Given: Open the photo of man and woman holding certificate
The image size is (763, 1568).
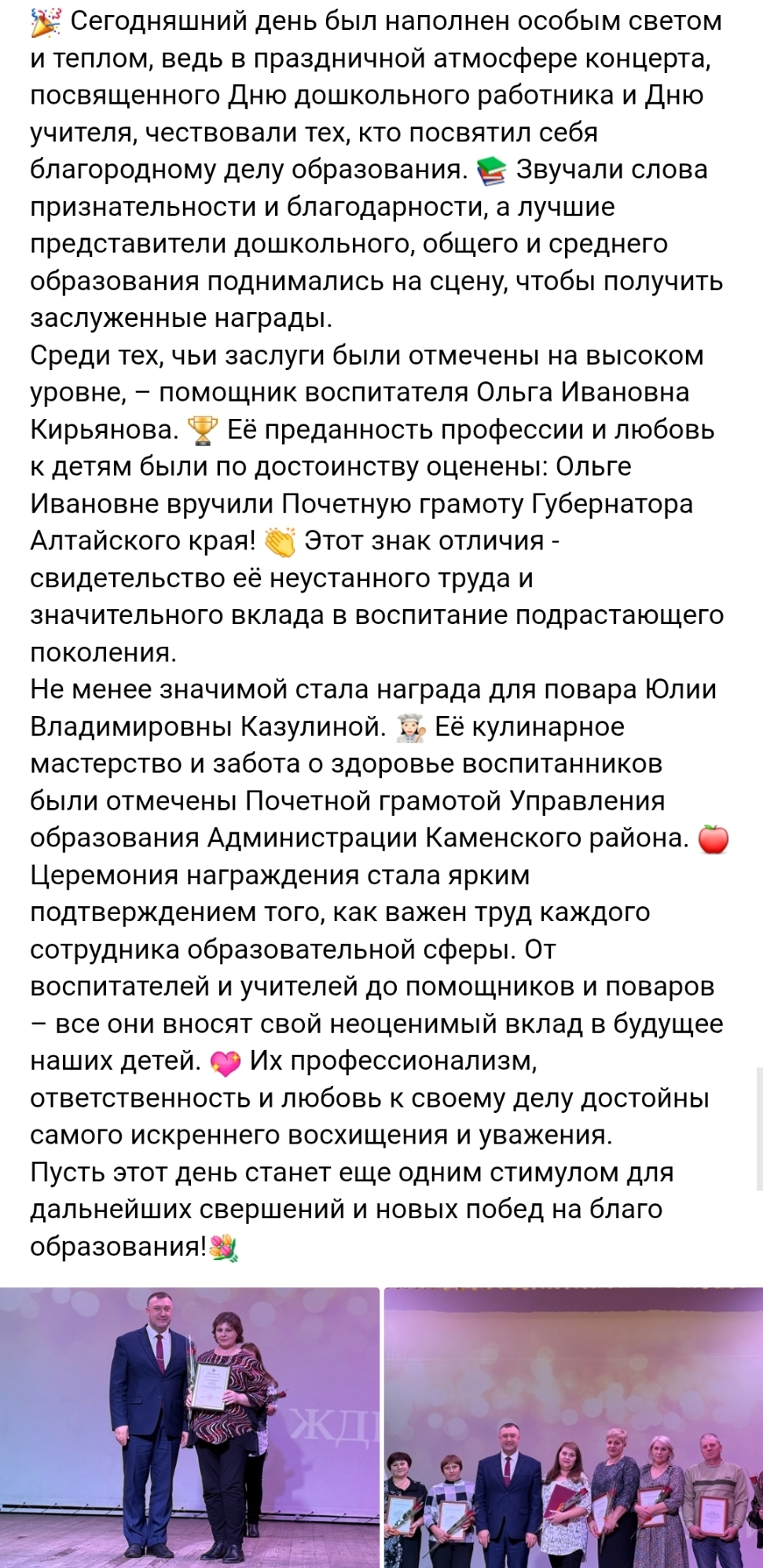Looking at the screenshot, I should pyautogui.click(x=189, y=1427).
